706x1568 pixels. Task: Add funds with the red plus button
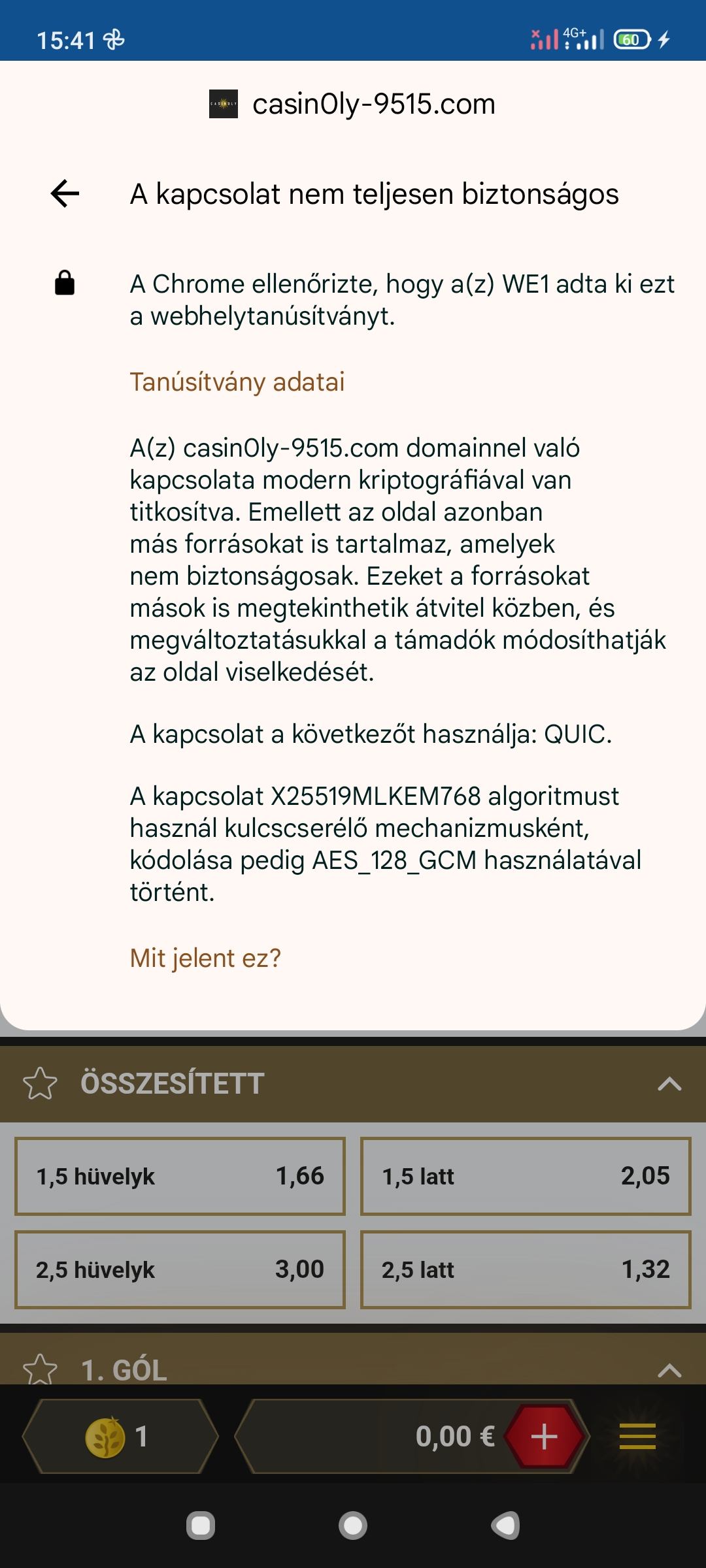coord(544,1437)
